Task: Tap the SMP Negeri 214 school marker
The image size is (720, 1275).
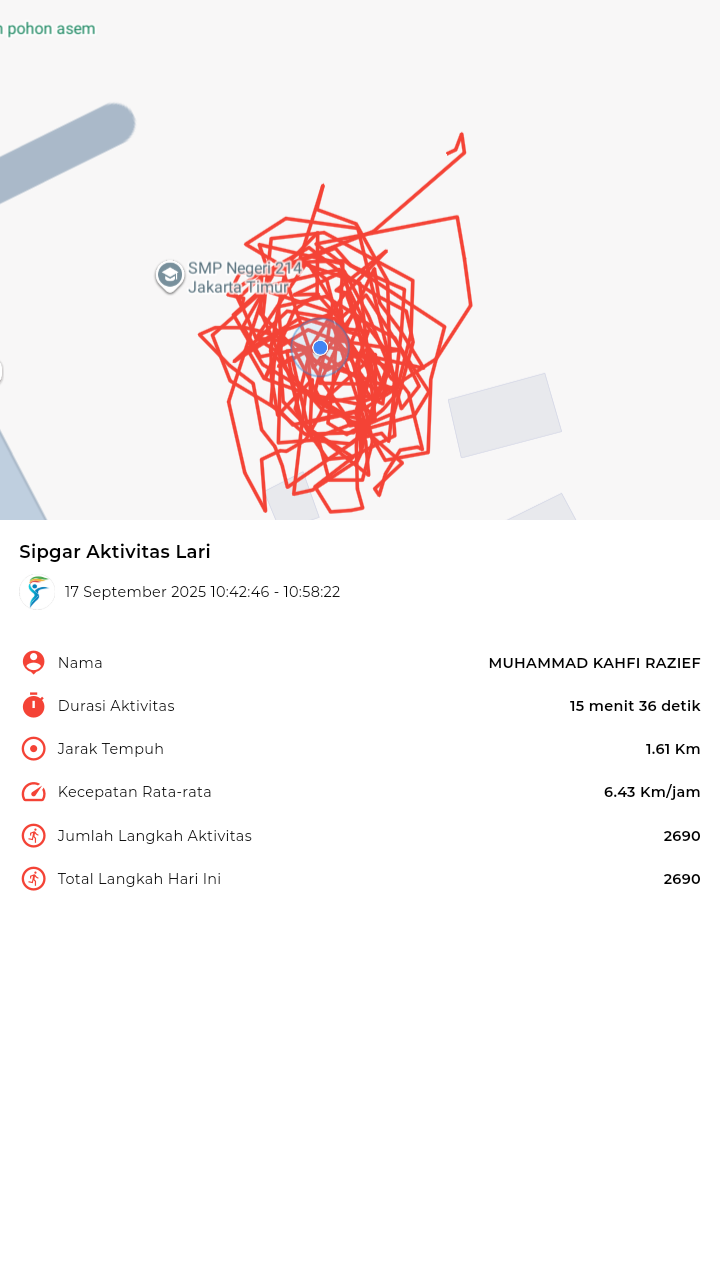Action: (x=170, y=275)
